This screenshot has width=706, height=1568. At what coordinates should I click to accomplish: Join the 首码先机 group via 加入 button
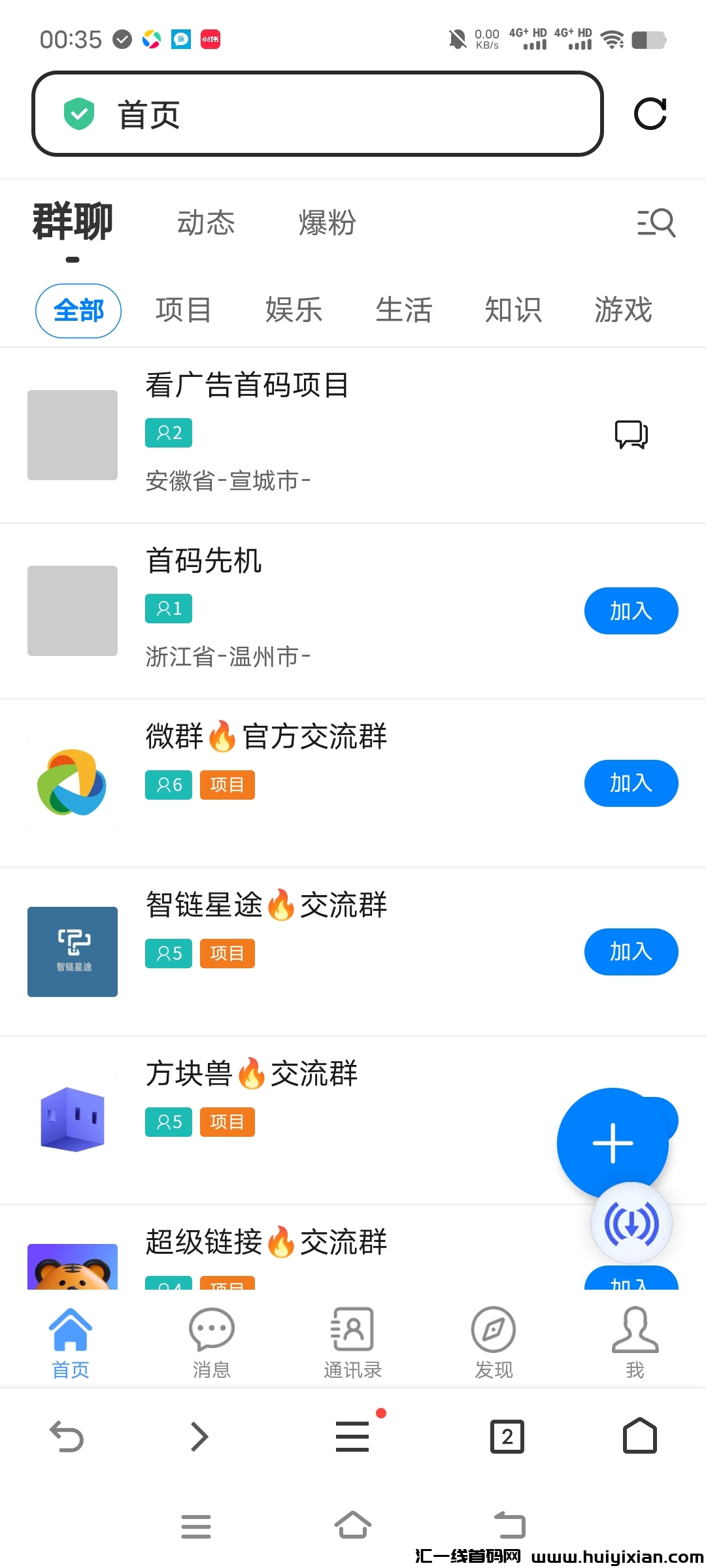click(x=631, y=610)
